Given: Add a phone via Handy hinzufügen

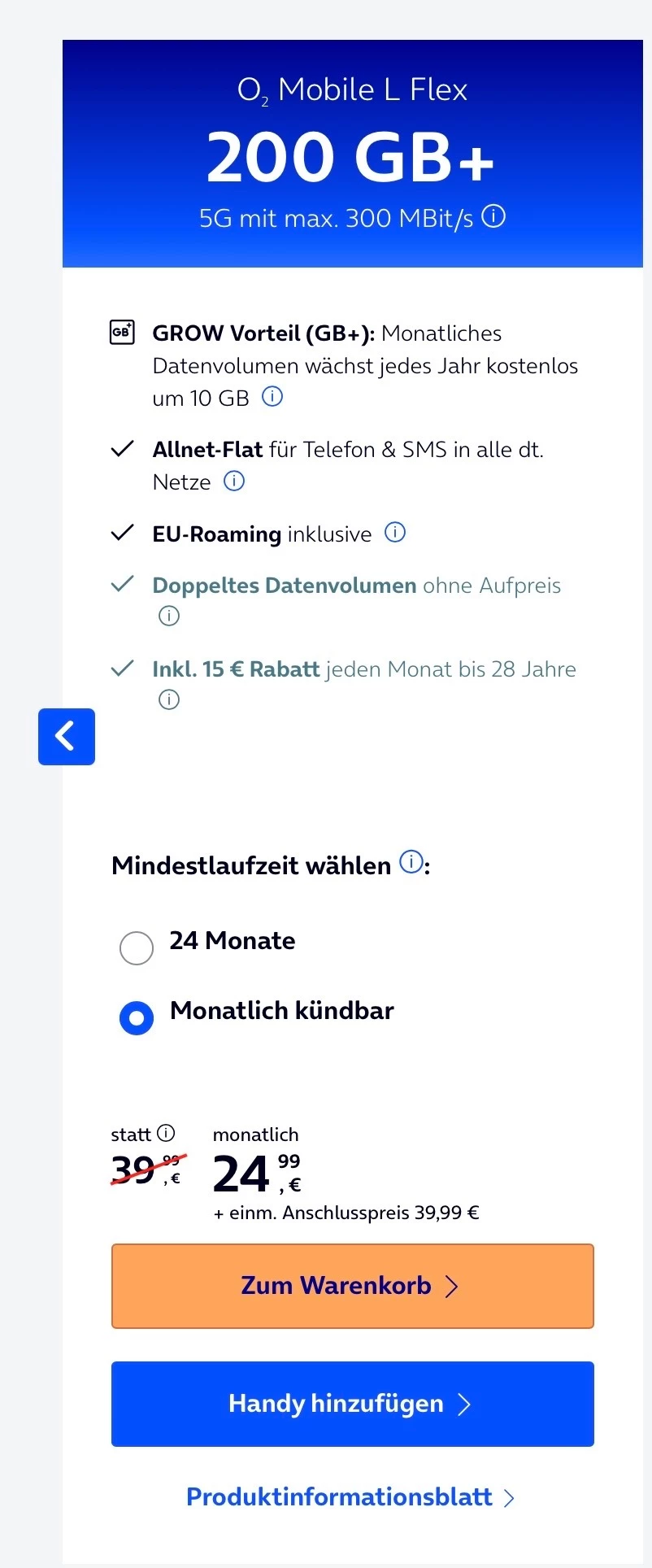Looking at the screenshot, I should pyautogui.click(x=352, y=1404).
